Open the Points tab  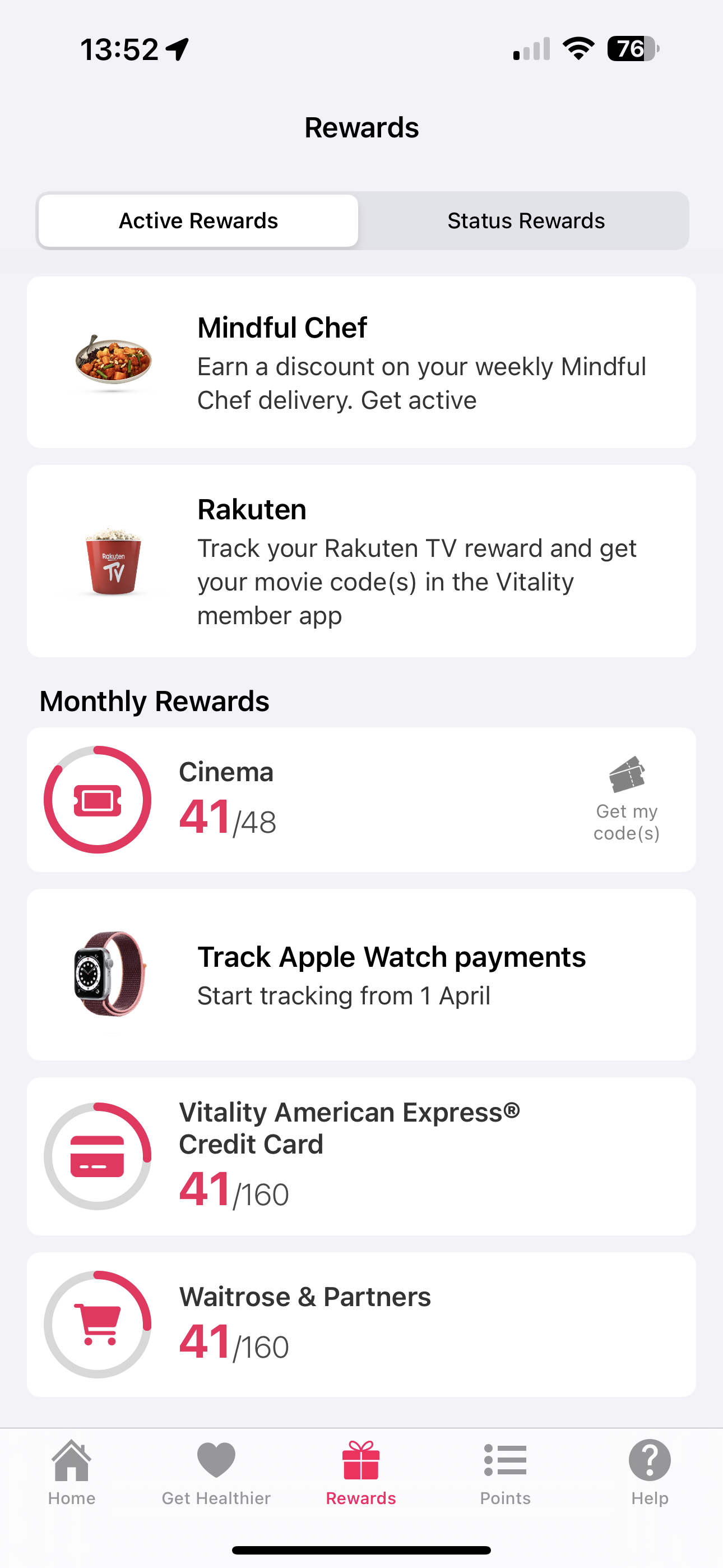[x=505, y=1472]
